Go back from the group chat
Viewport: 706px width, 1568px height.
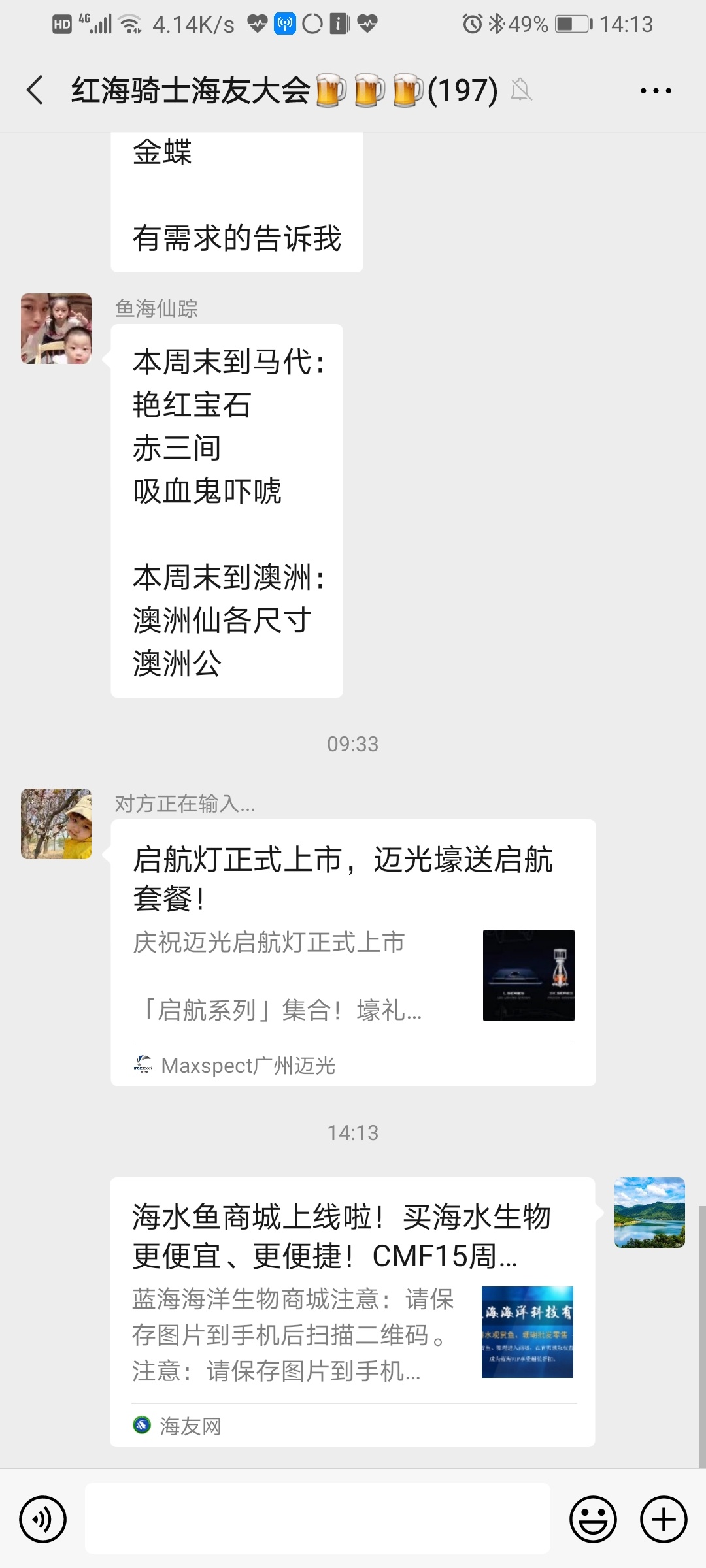(x=35, y=90)
